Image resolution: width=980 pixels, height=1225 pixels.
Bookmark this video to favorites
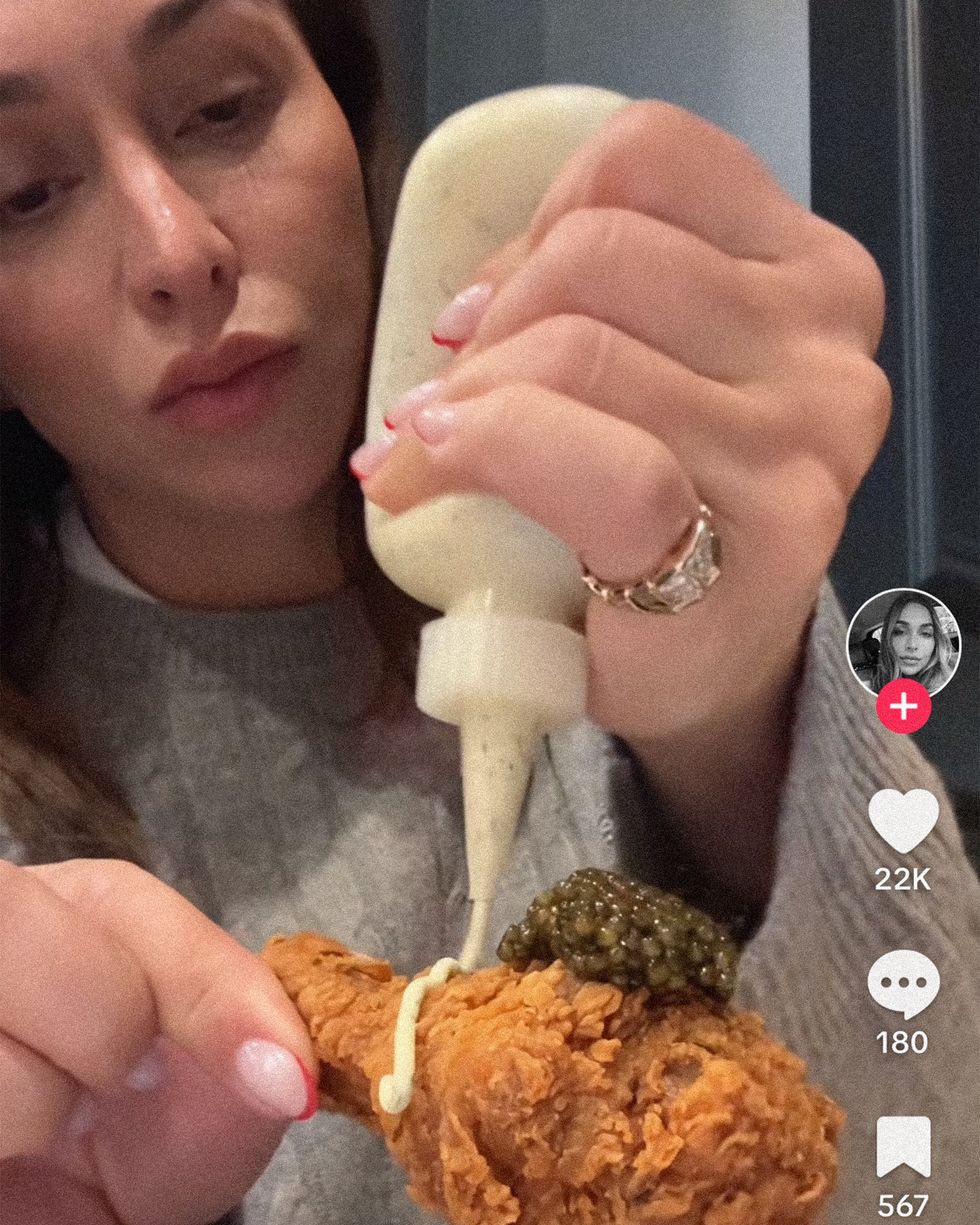click(x=903, y=1147)
